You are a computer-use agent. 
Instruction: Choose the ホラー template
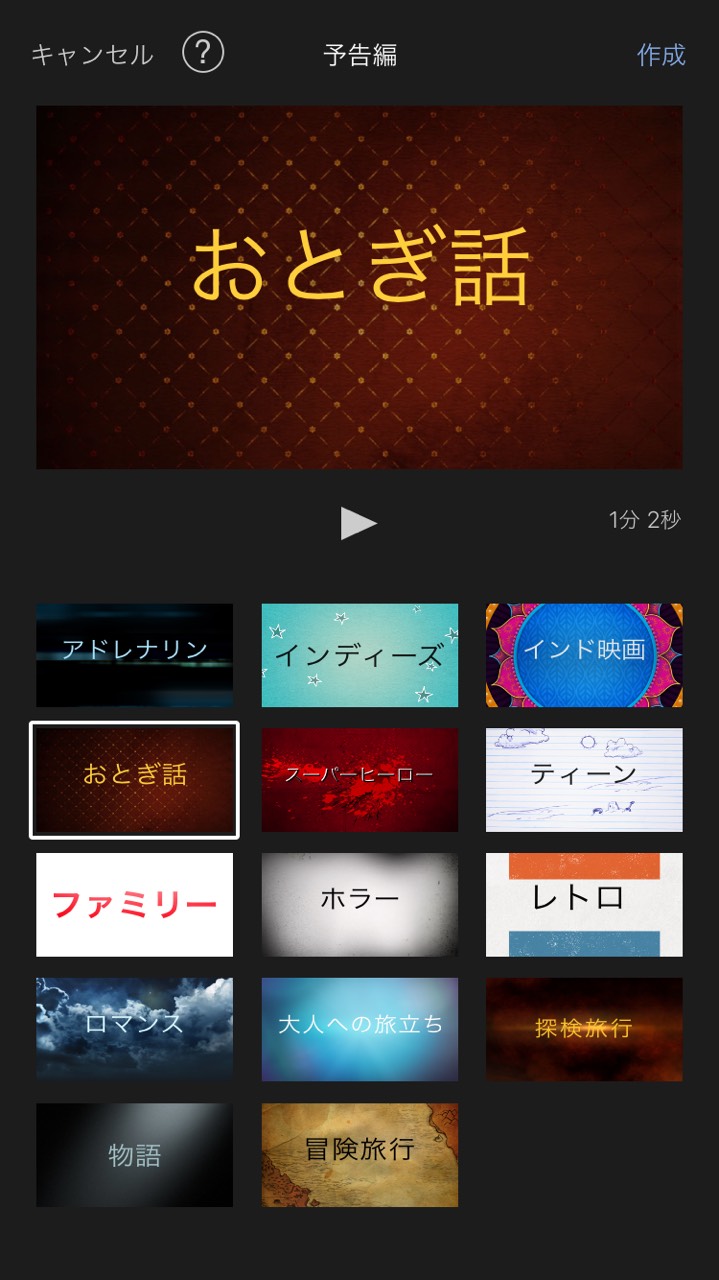(360, 905)
